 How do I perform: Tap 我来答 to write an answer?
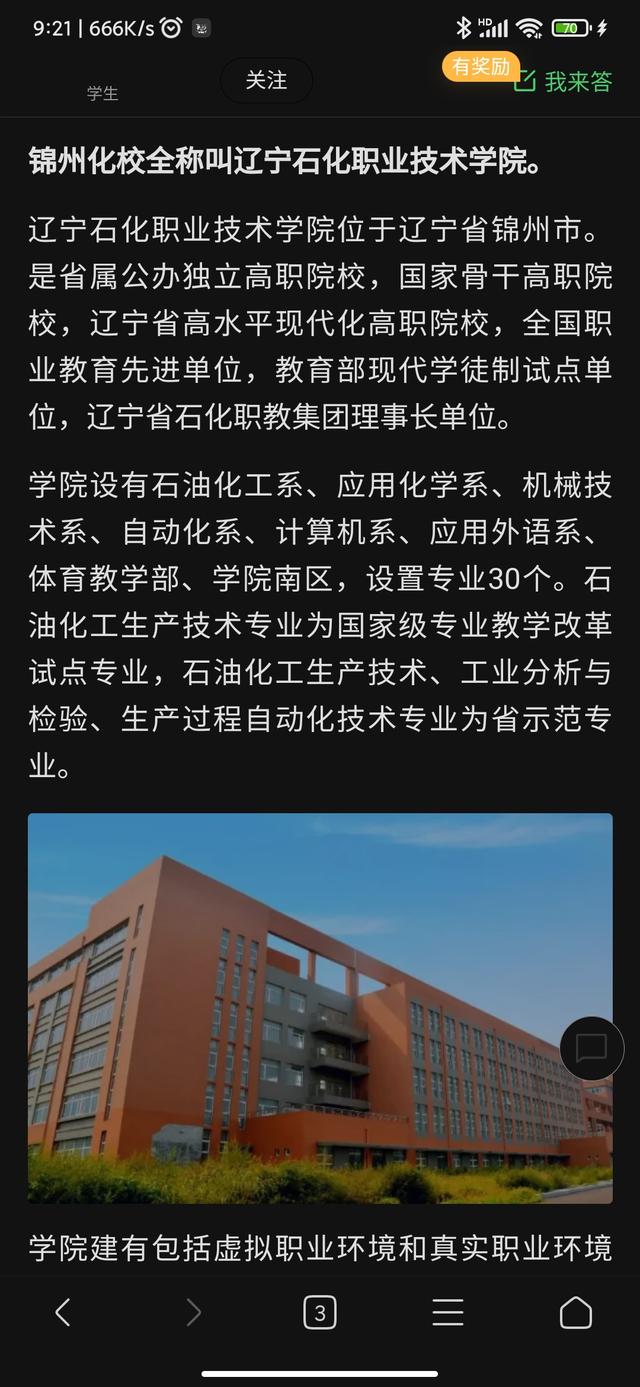(563, 82)
